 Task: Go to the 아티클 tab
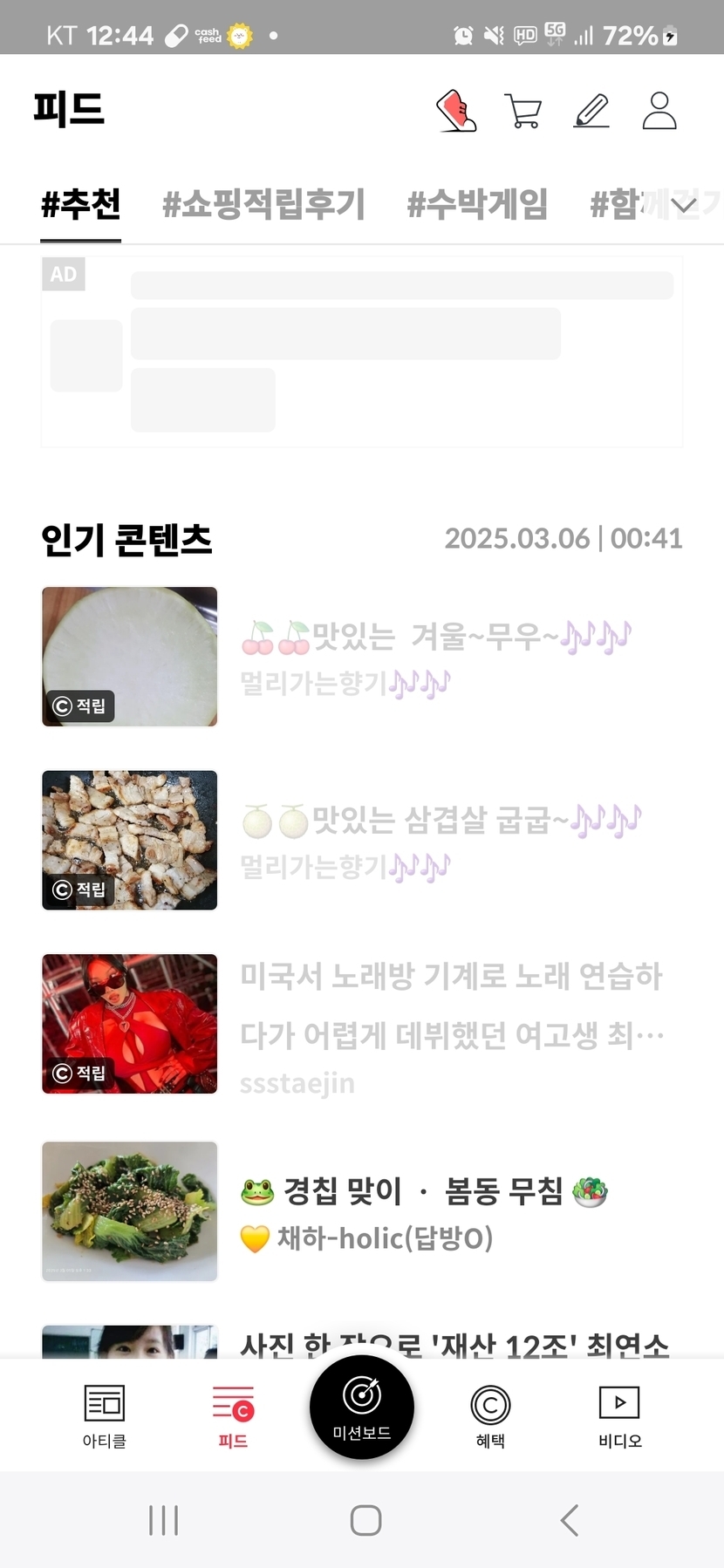105,1415
